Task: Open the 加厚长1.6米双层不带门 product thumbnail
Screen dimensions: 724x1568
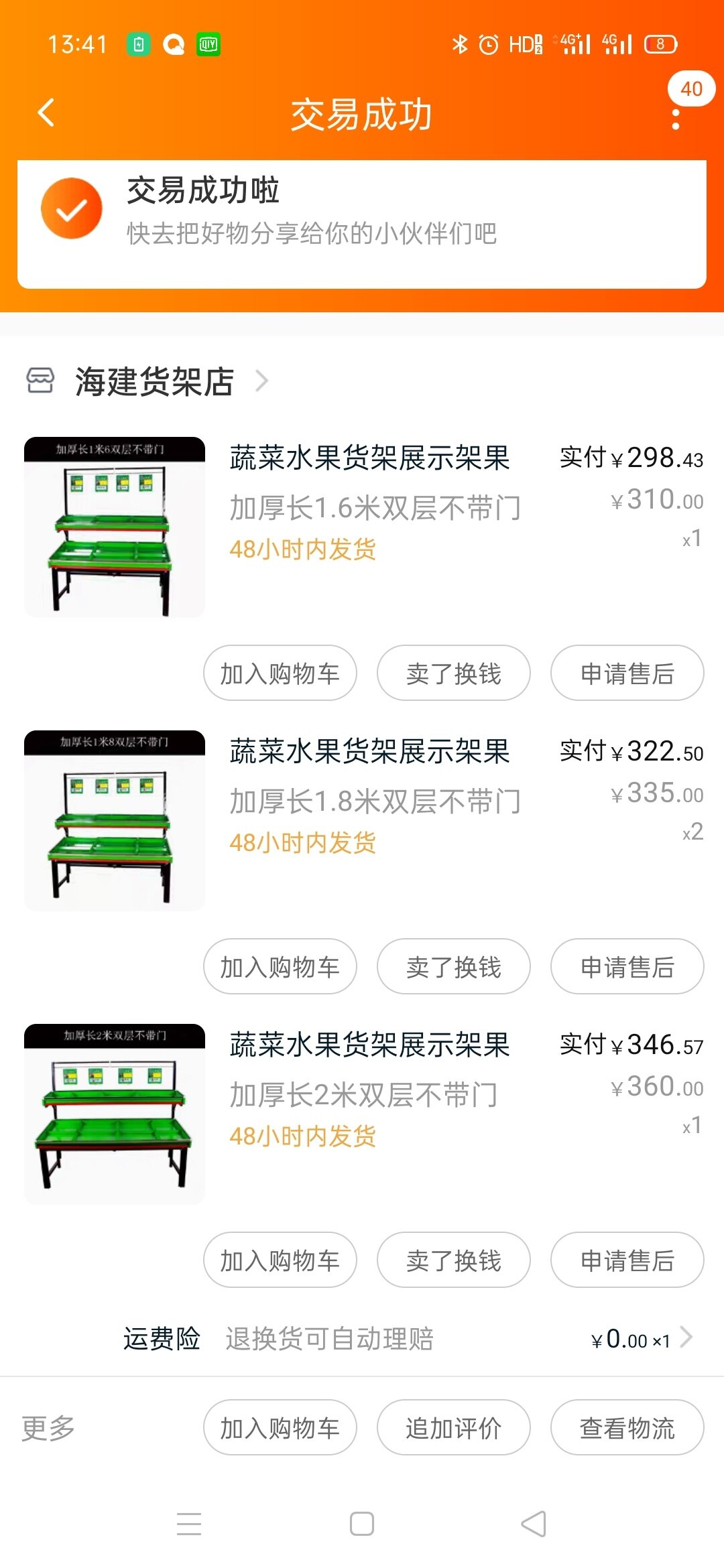Action: (x=115, y=527)
